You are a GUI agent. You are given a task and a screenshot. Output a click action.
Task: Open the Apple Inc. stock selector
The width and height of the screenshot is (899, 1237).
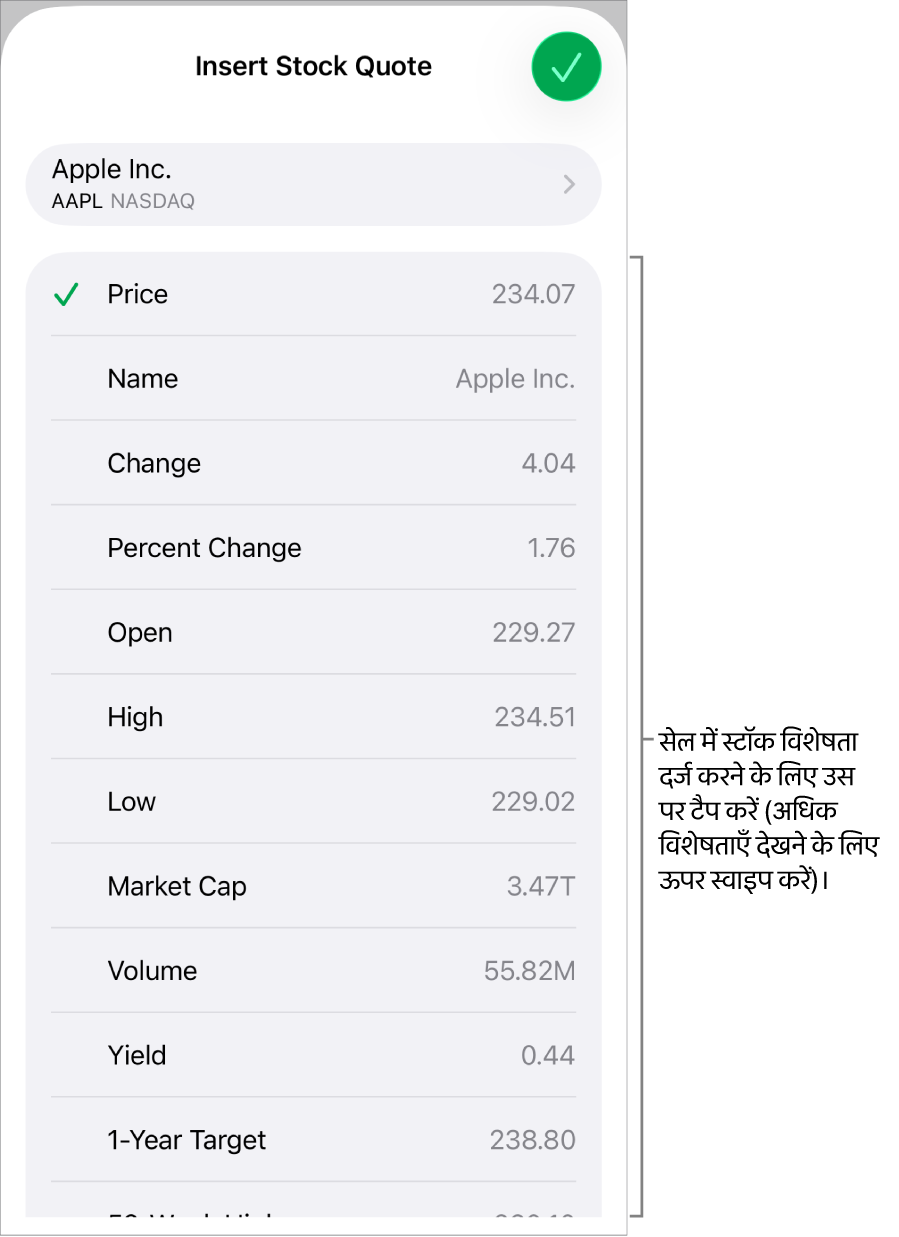tap(313, 184)
